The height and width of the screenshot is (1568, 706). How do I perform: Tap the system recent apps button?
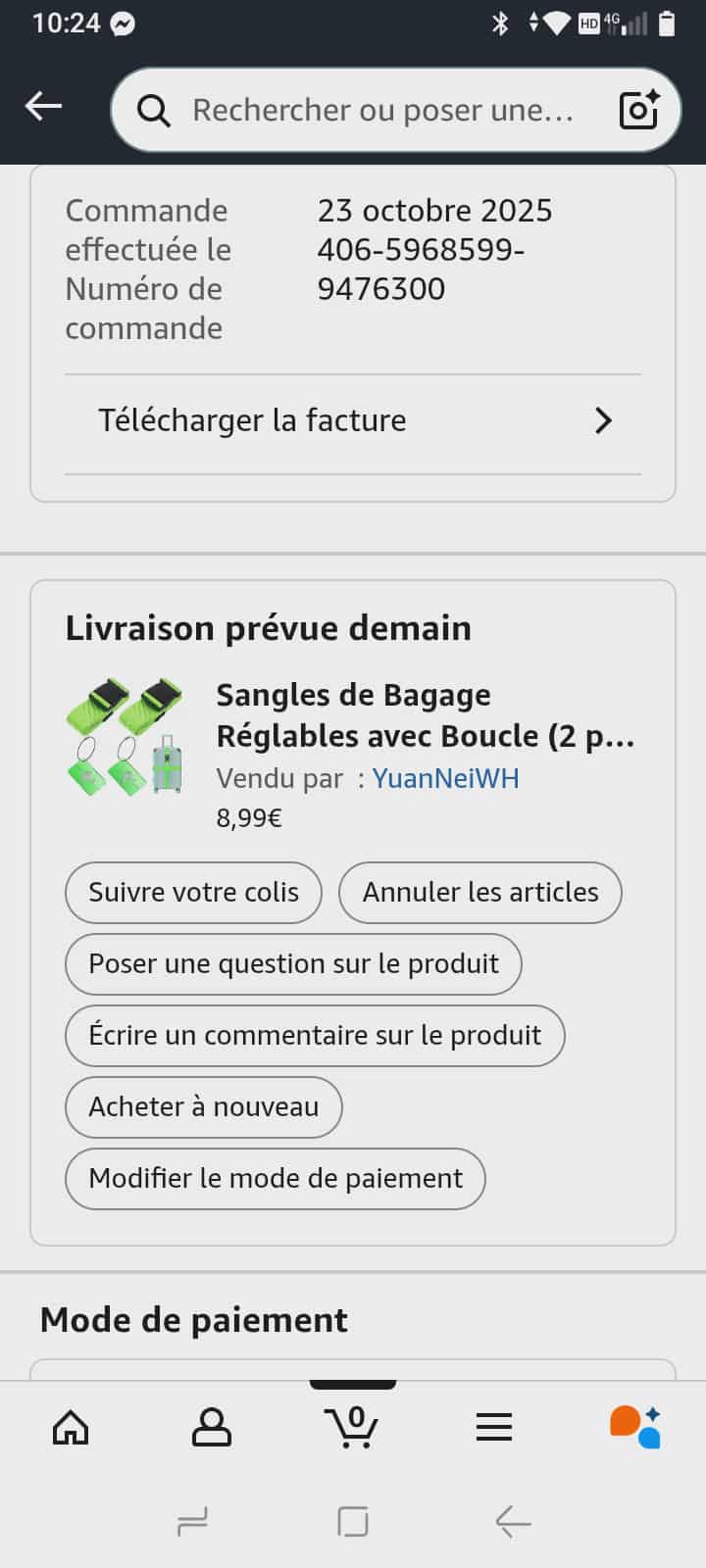click(x=192, y=1522)
